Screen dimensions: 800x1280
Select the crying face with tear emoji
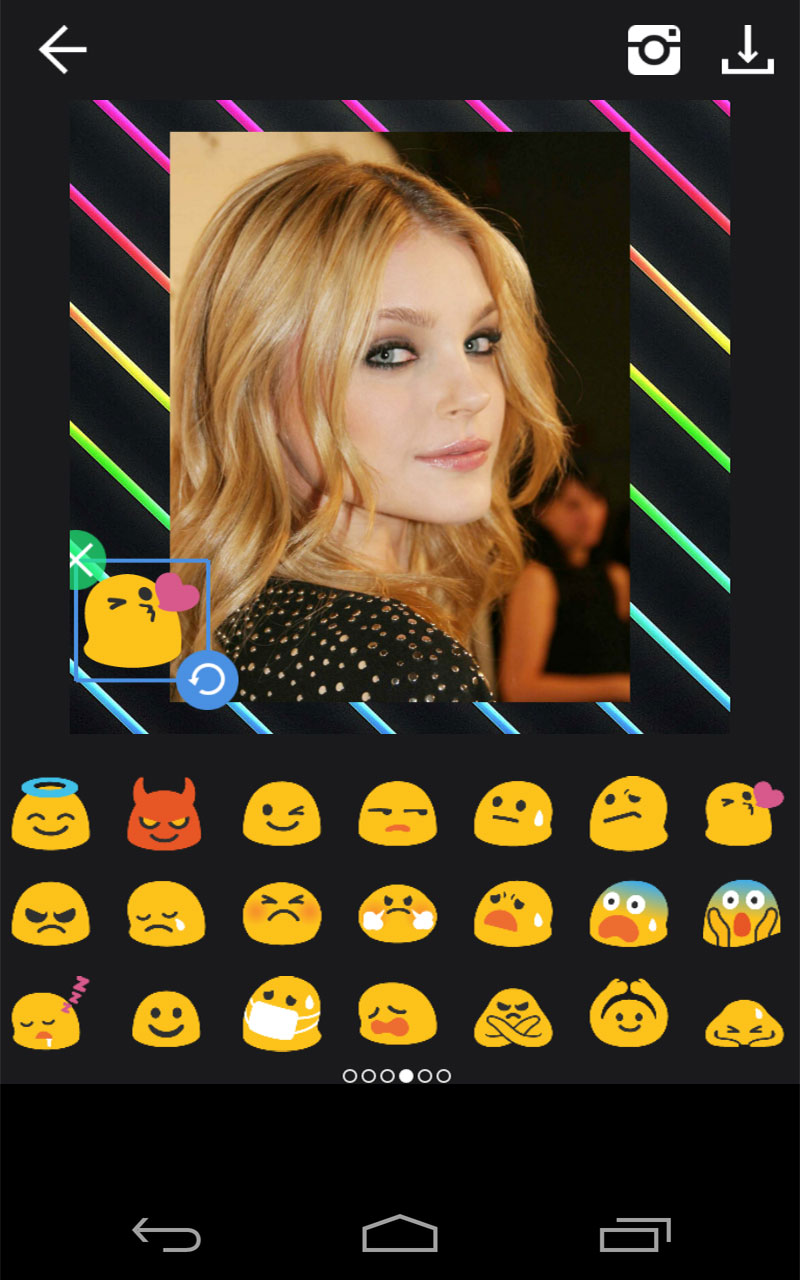[x=165, y=913]
